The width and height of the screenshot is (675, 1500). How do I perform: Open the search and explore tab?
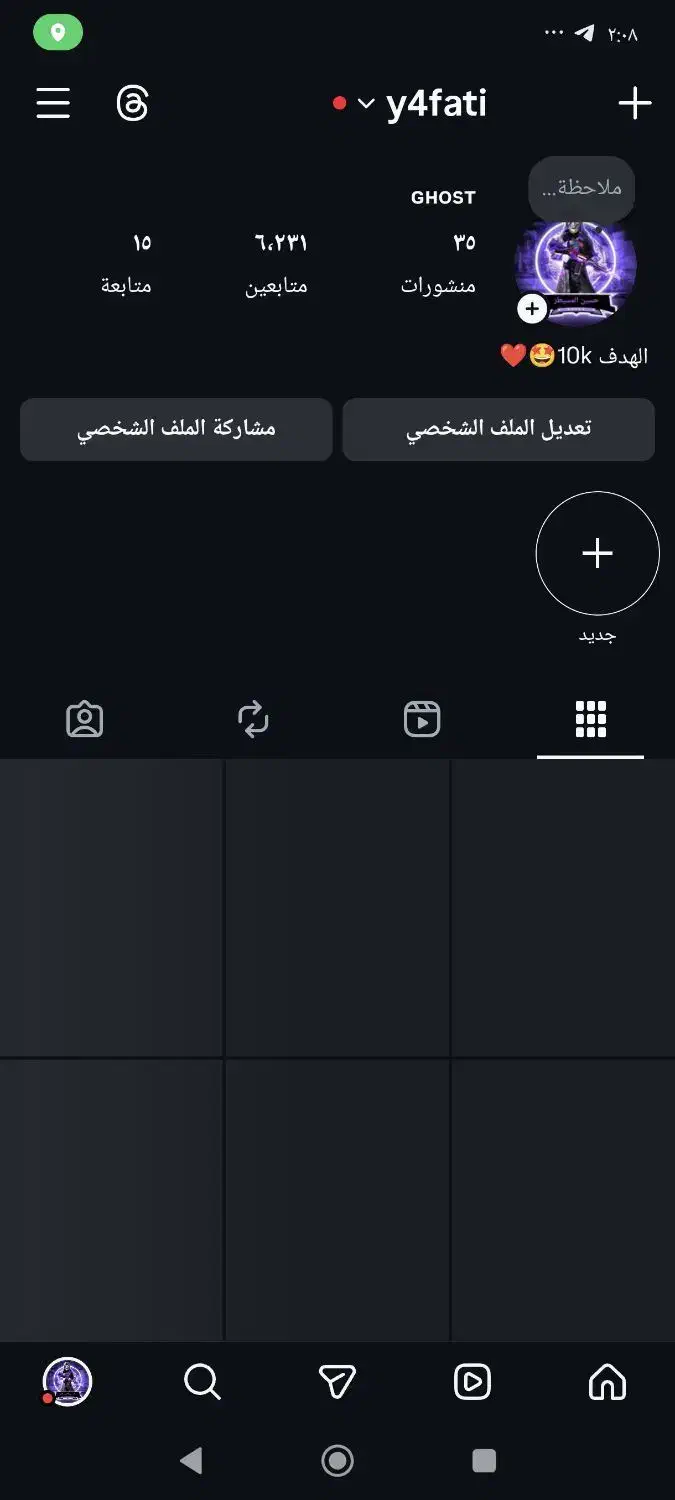202,1382
